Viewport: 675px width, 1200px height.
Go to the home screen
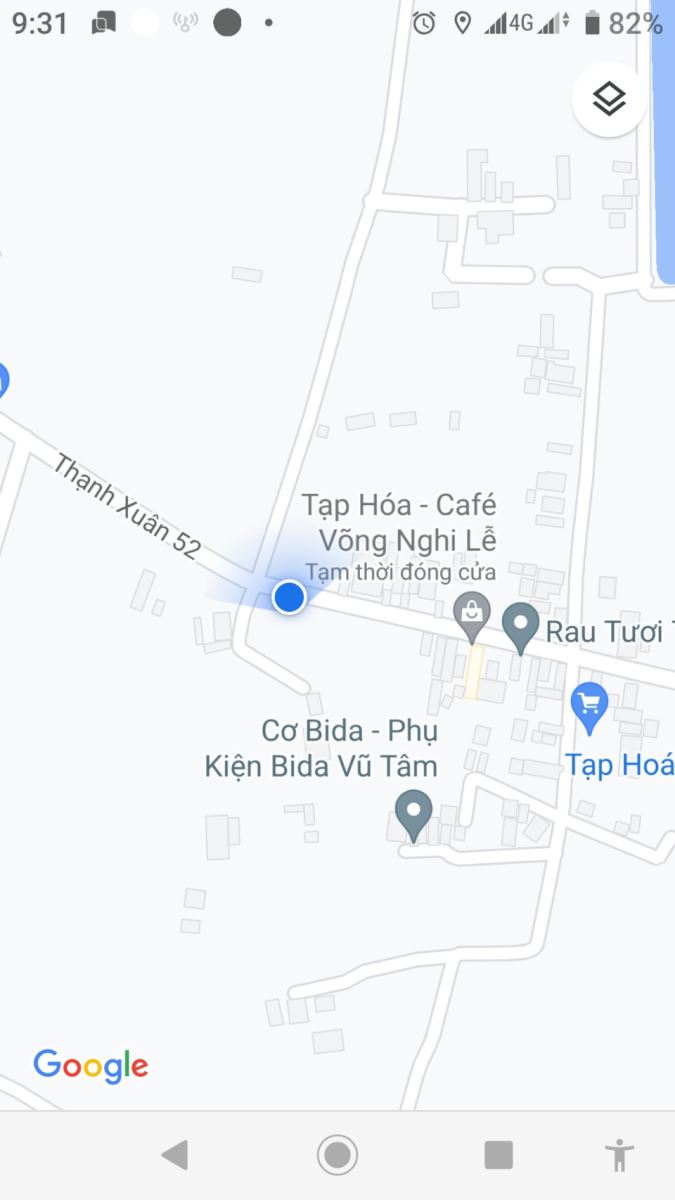337,1155
